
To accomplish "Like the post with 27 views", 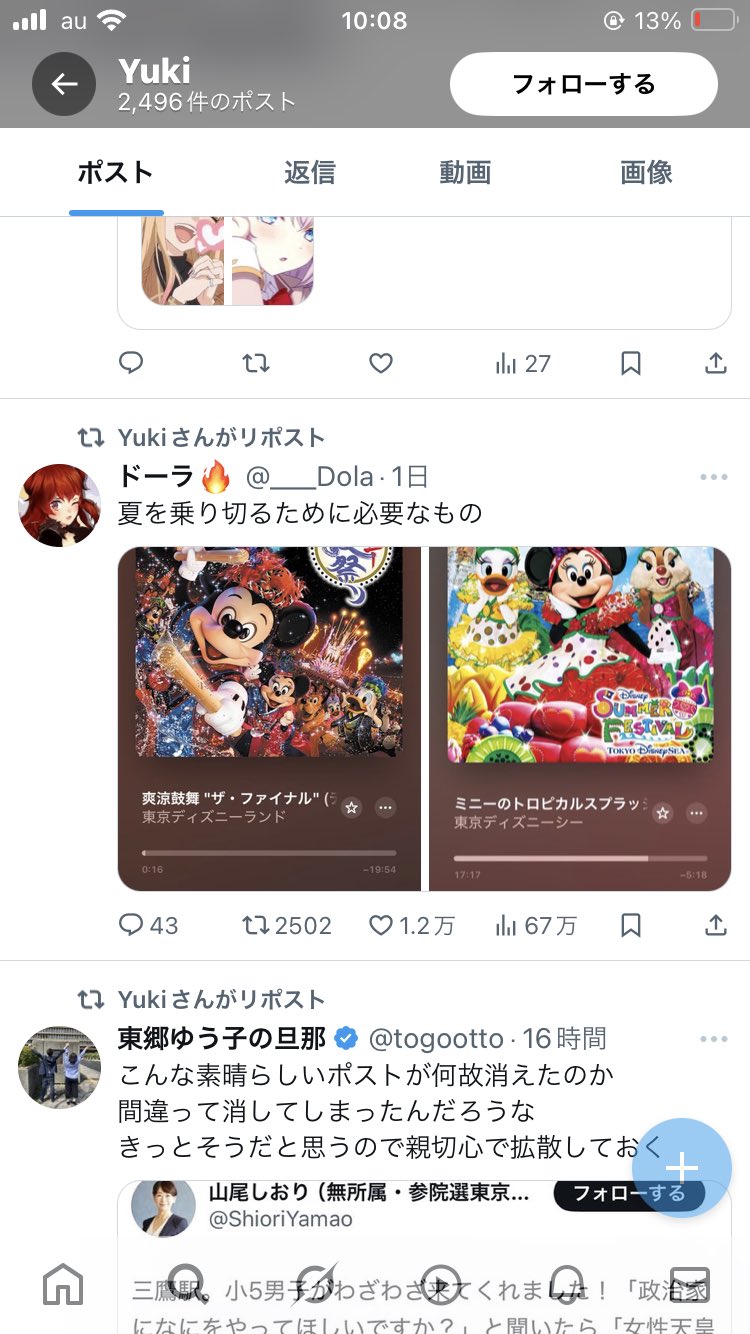I will pyautogui.click(x=381, y=364).
